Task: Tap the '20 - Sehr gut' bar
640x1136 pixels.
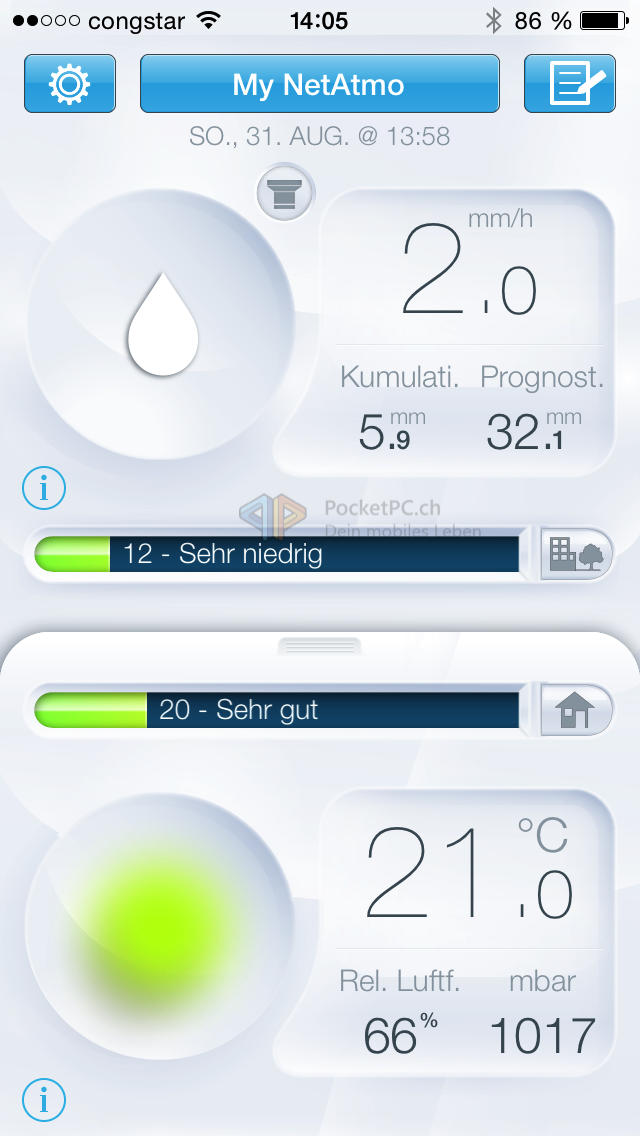Action: [278, 711]
